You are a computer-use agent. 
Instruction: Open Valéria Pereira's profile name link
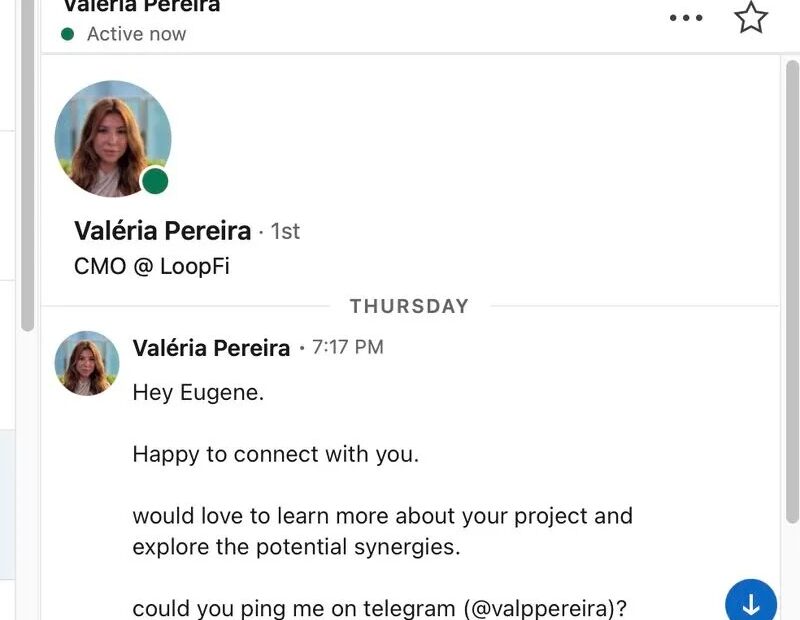(162, 231)
